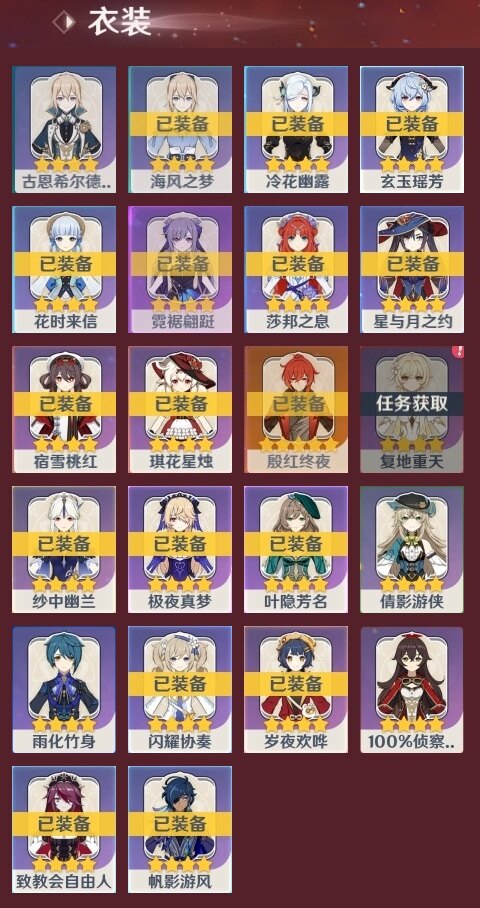Tap the 宿雪桃红 outfit card
The height and width of the screenshot is (908, 480).
64,409
